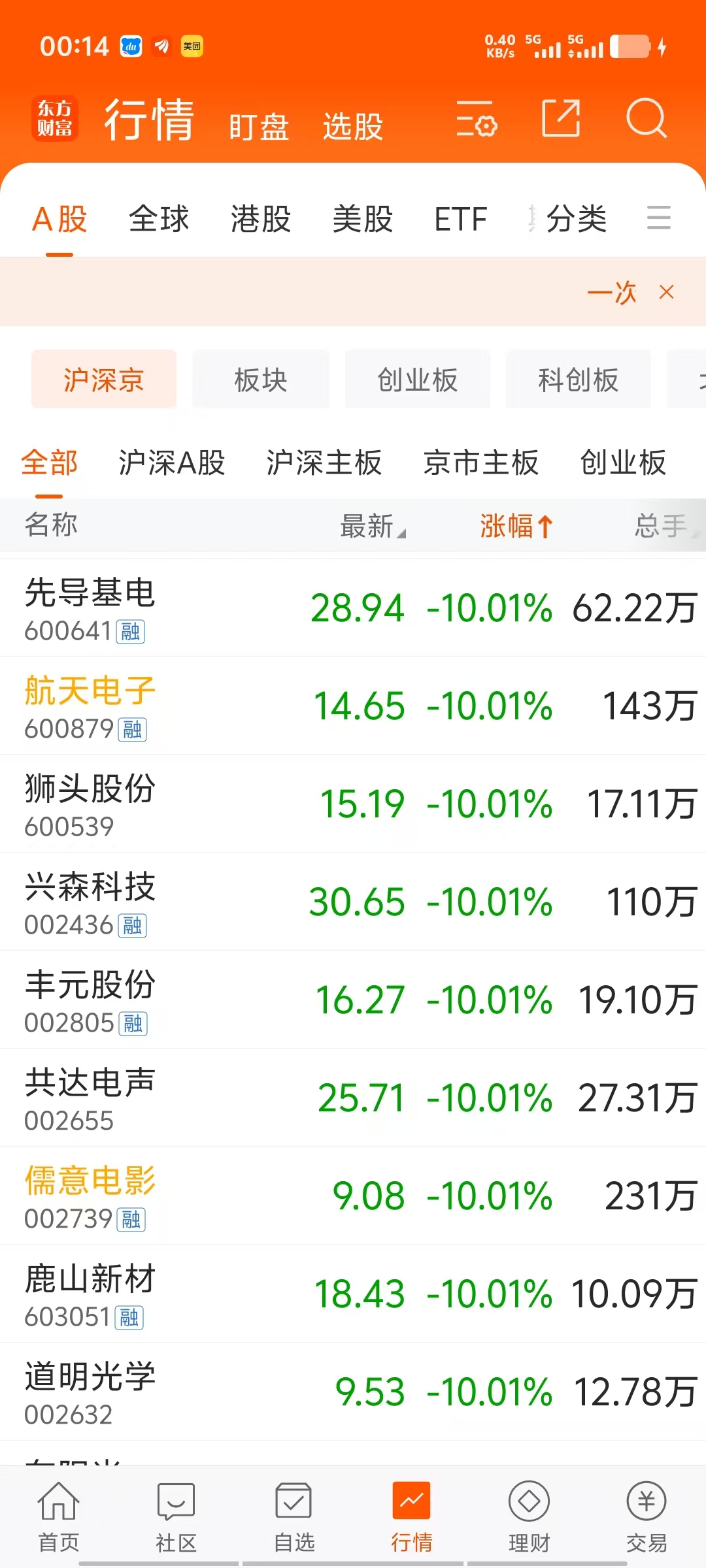706x1568 pixels.
Task: Open stock 先导基电 600641
Action: click(353, 608)
